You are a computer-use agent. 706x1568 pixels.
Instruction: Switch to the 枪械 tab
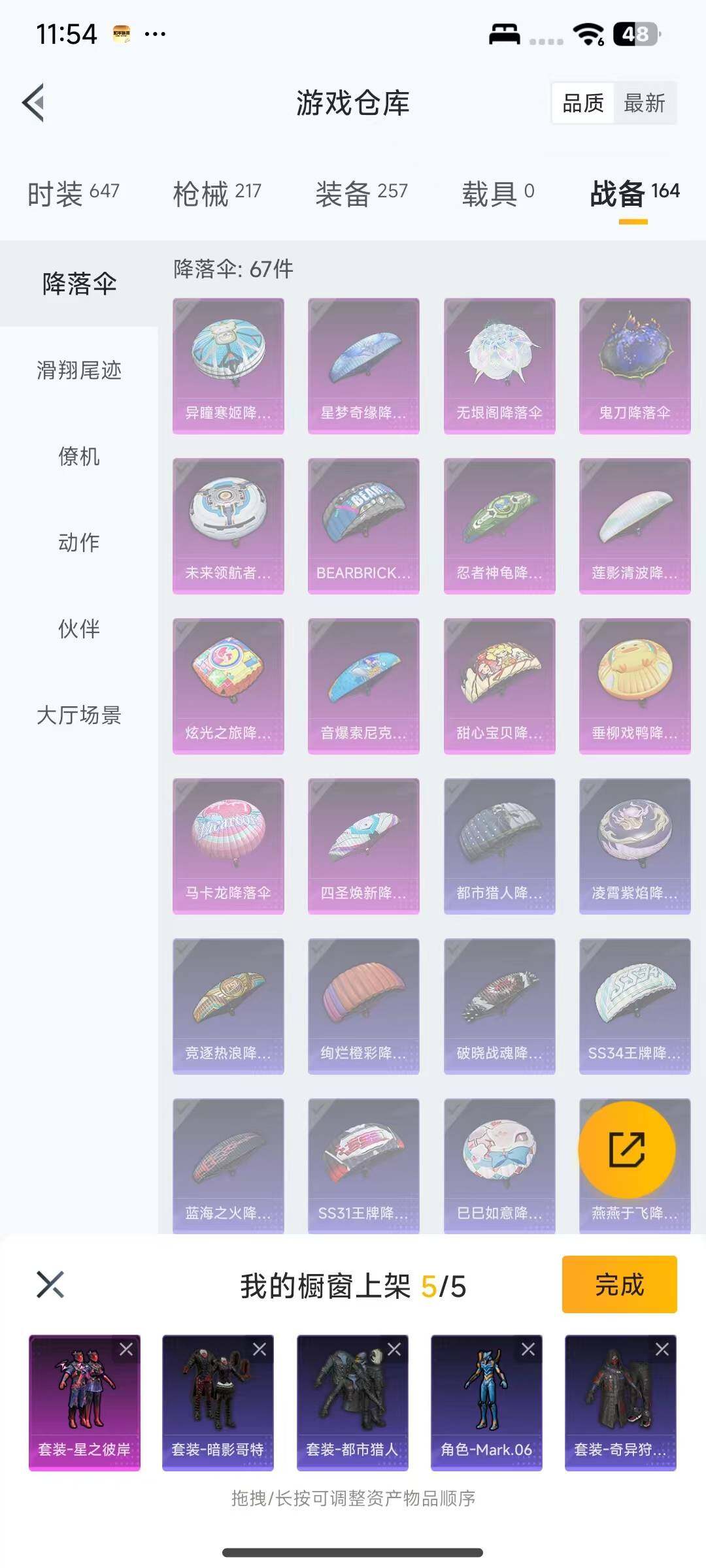coord(217,193)
